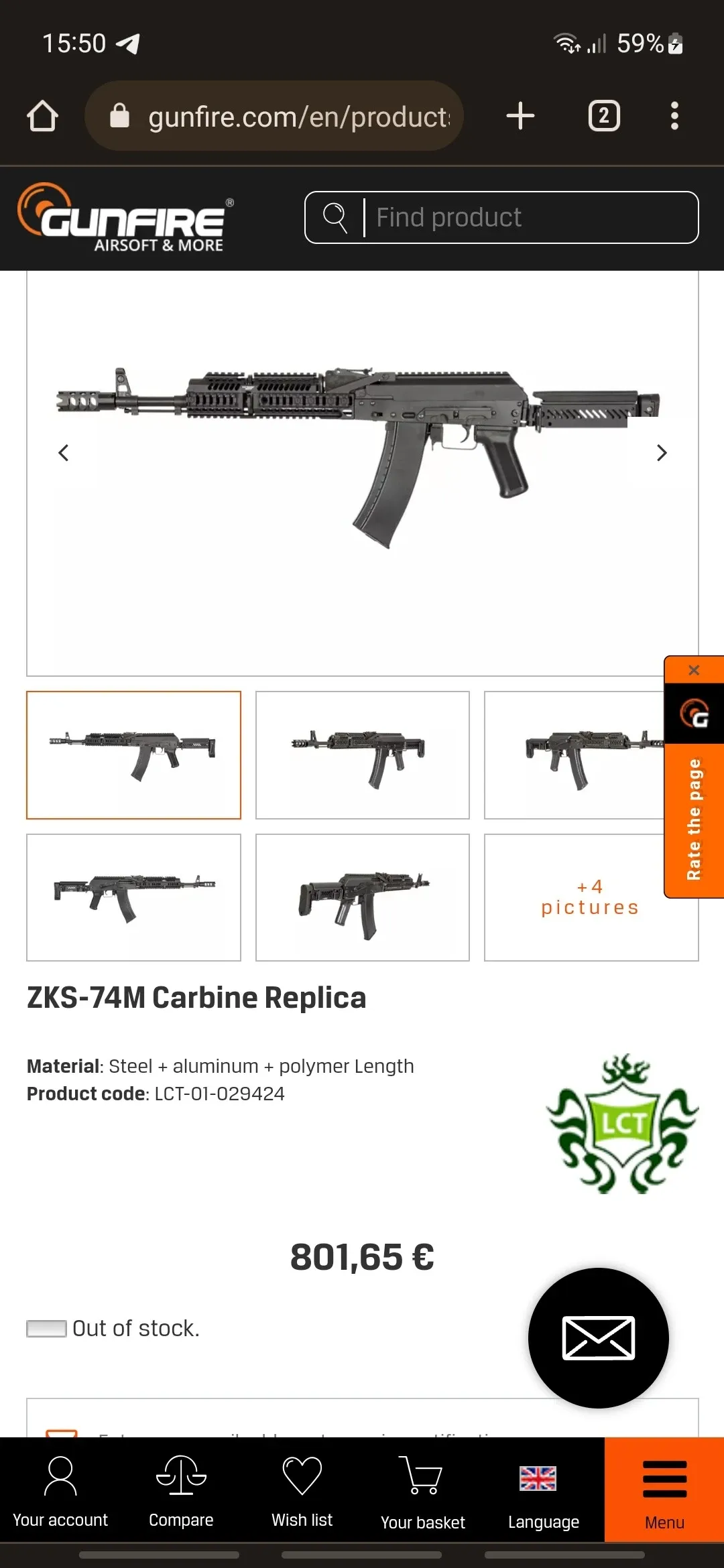View the open tabs switcher

pyautogui.click(x=604, y=116)
